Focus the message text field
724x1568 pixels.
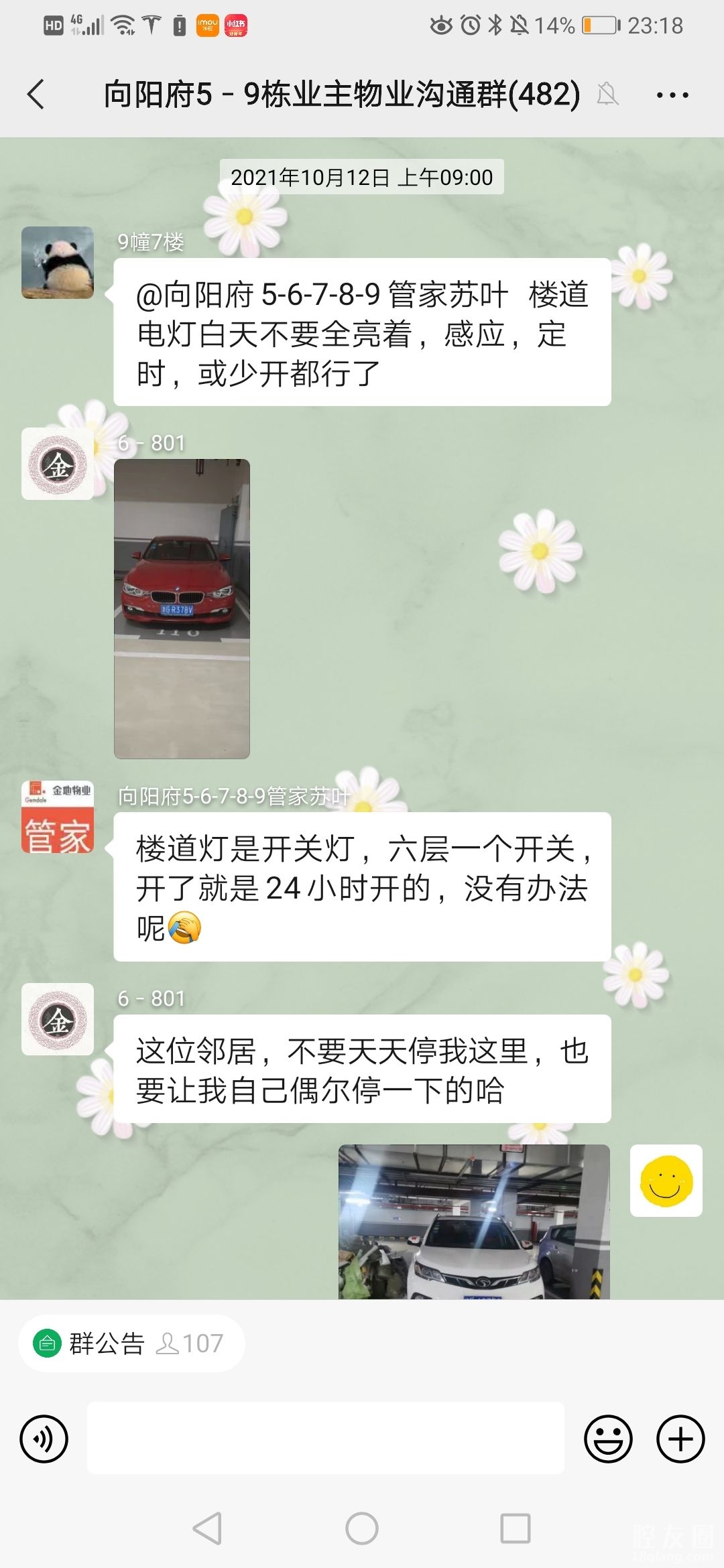point(325,1438)
